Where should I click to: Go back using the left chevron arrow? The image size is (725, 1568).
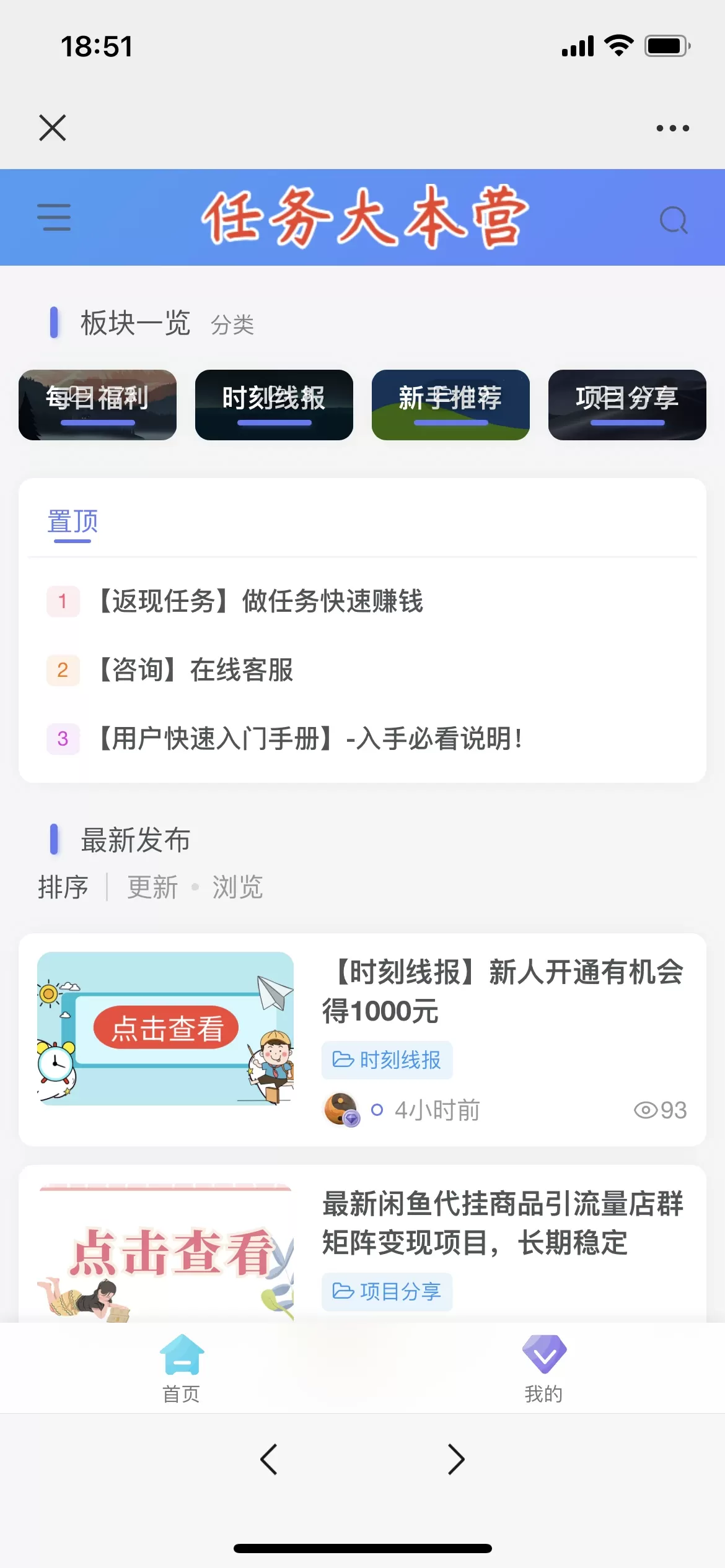coord(269,1459)
